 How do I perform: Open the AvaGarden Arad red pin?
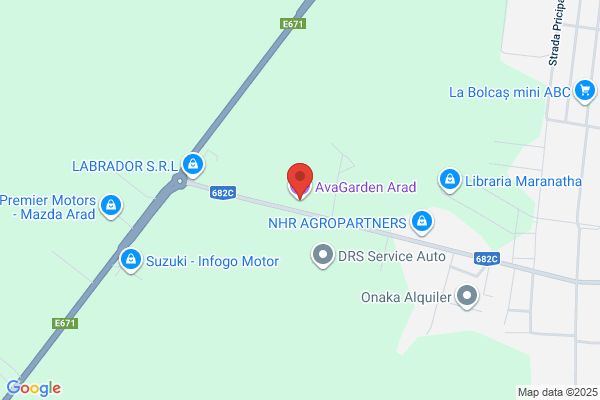pyautogui.click(x=300, y=181)
